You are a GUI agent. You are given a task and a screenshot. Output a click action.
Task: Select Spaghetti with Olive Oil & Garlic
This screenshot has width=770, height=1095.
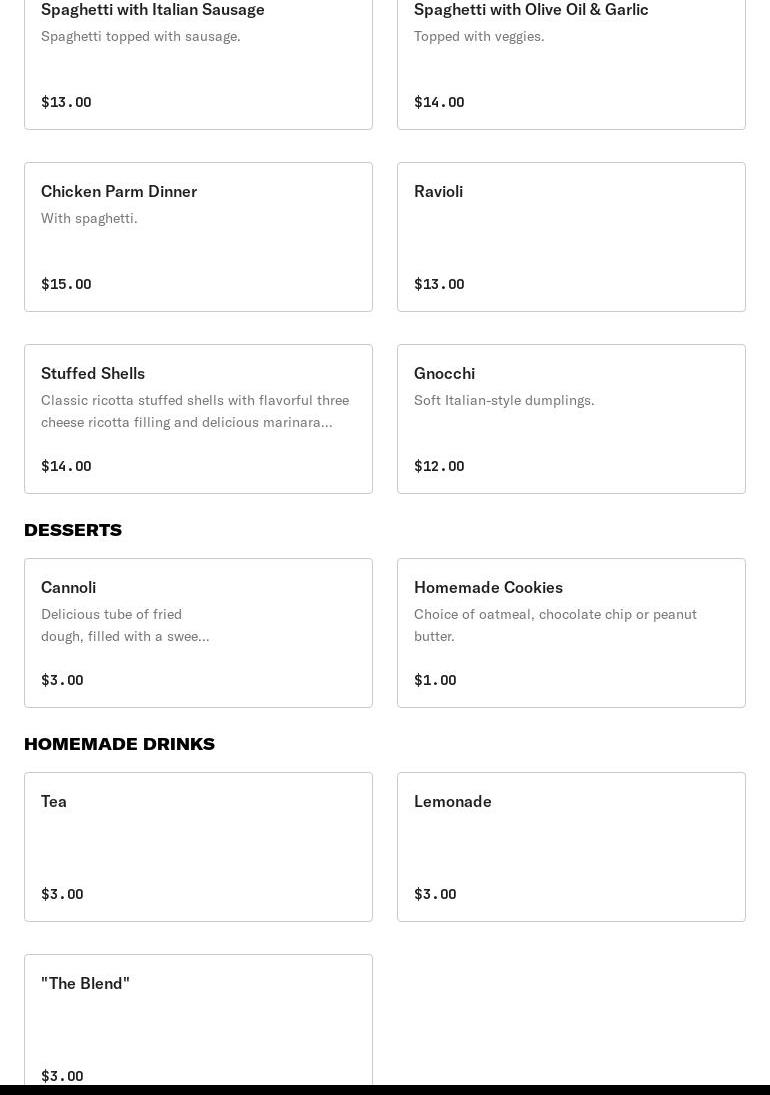point(571,60)
